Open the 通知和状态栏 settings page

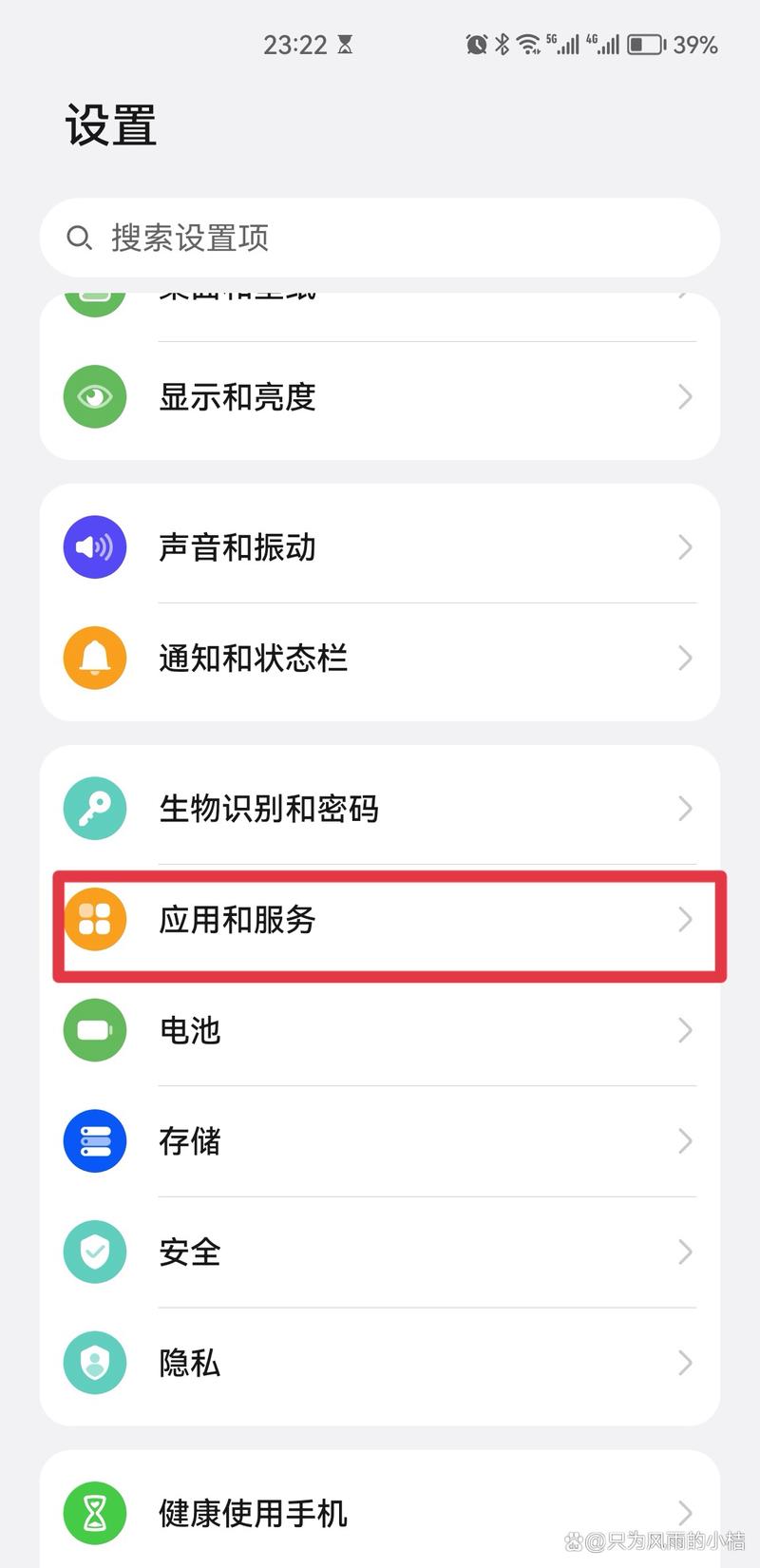point(380,658)
